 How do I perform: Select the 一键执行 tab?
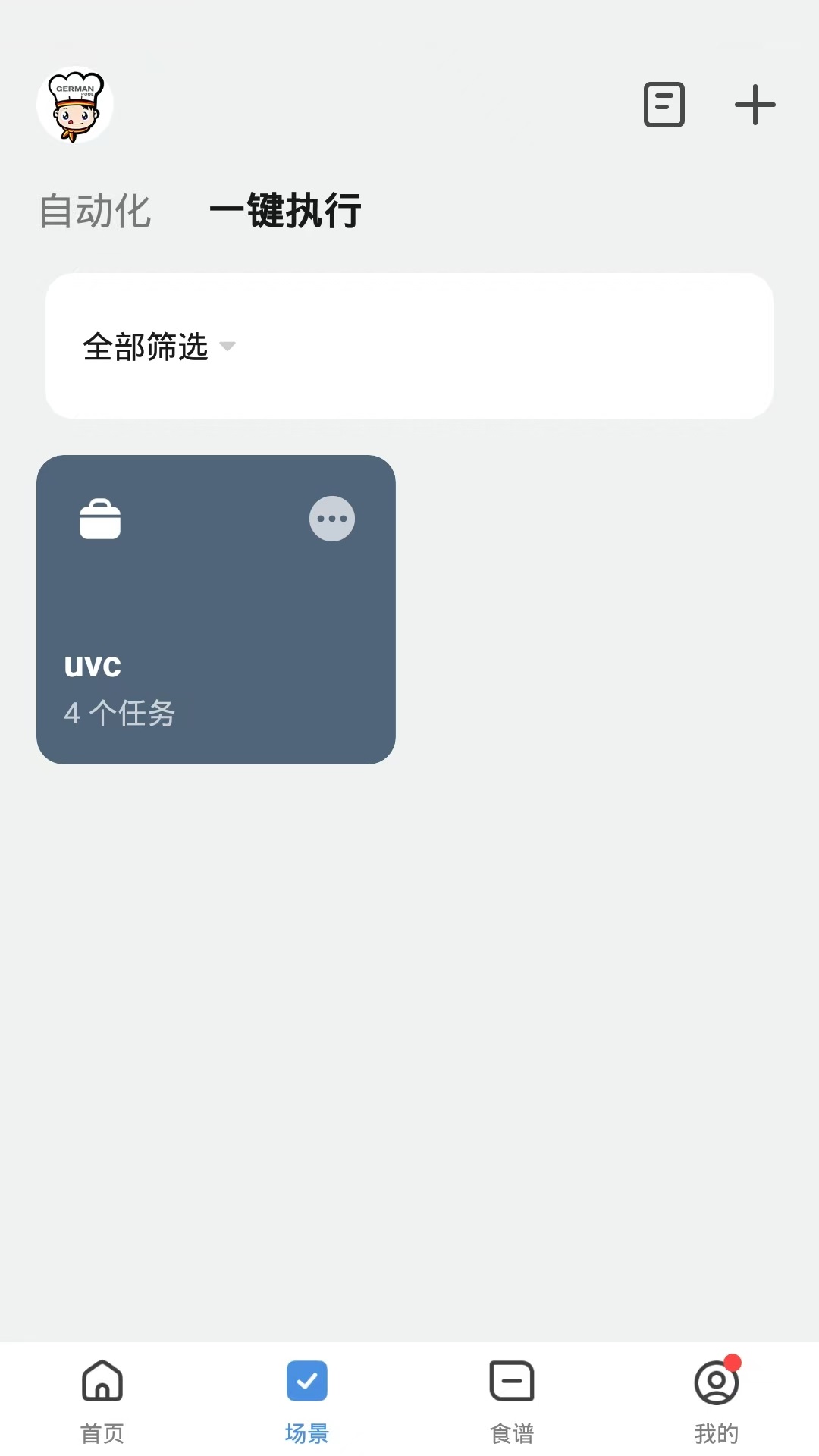pos(287,211)
